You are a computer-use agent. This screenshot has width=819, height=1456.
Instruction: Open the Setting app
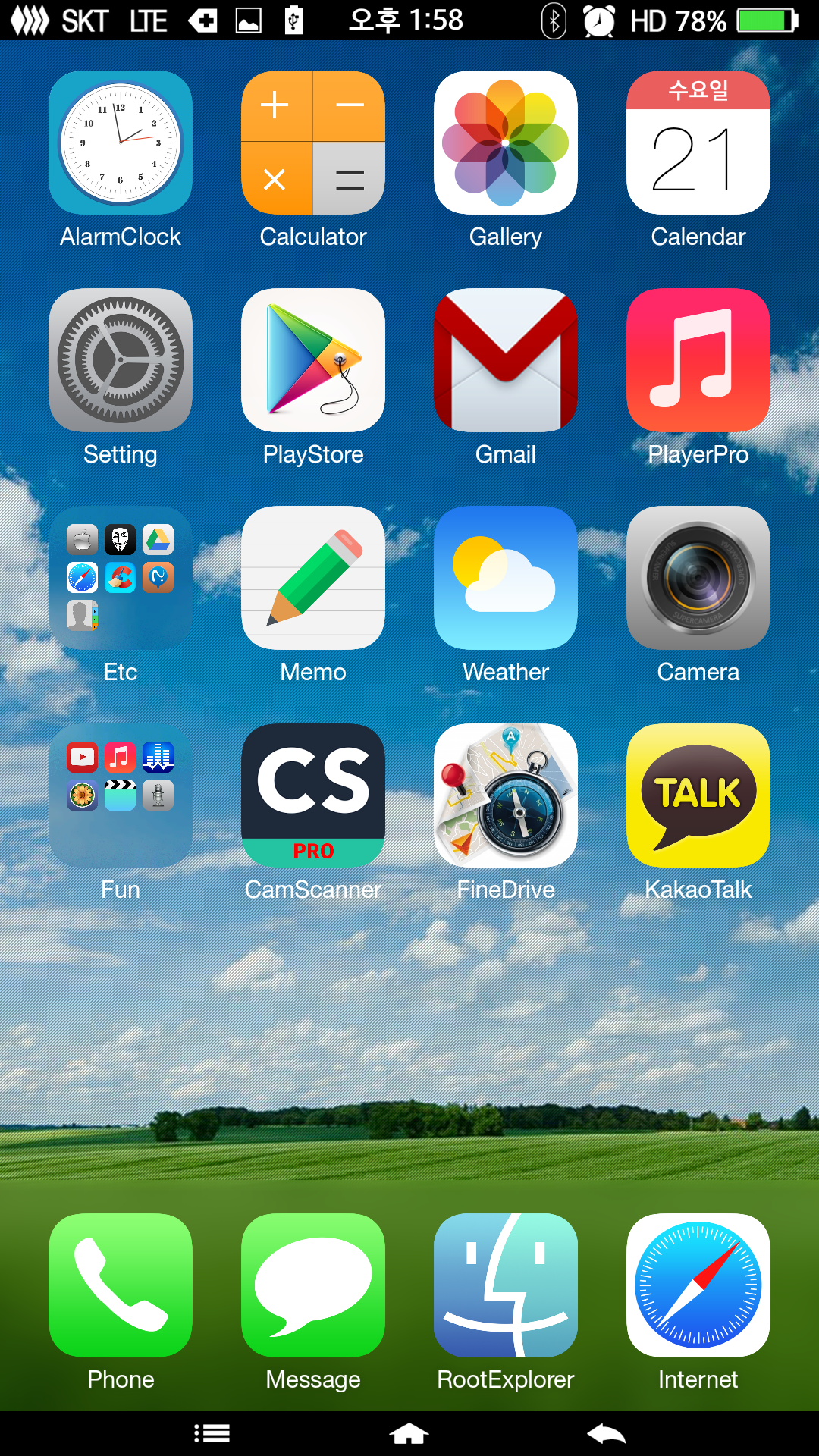coord(121,360)
